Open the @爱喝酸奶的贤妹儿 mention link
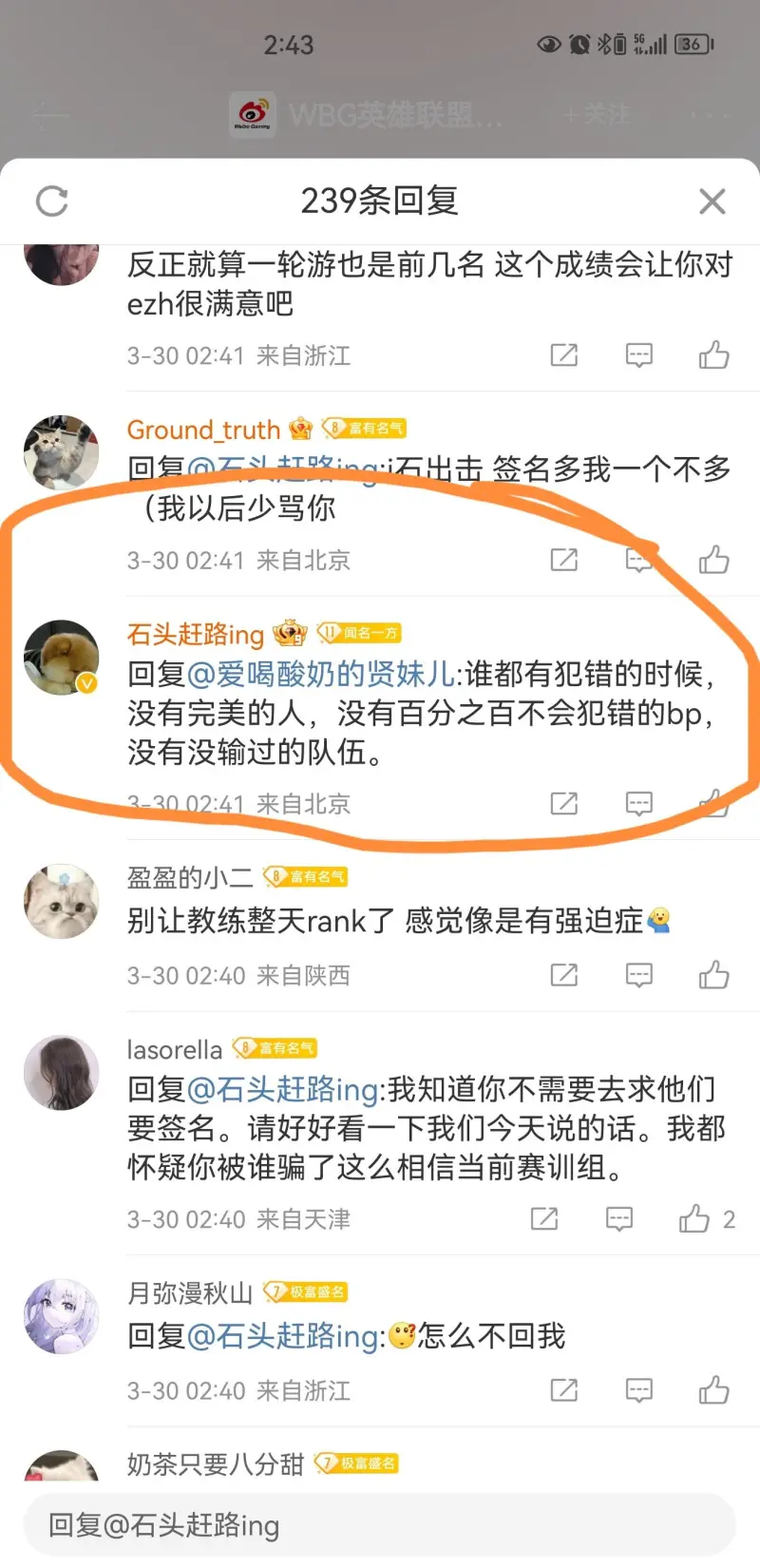This screenshot has width=760, height=1568. tap(321, 674)
